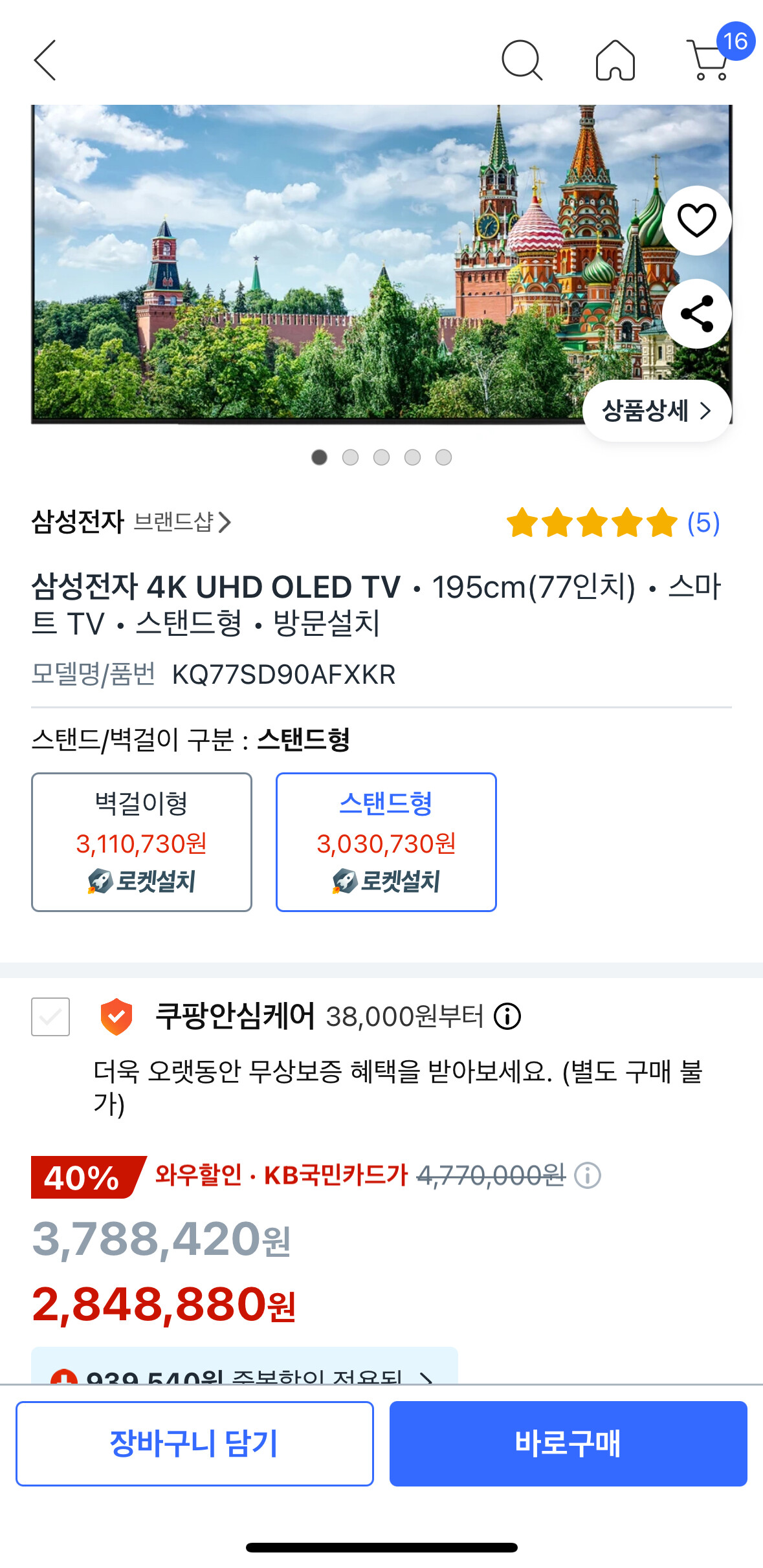Select the 스탠드형 option
763x1568 pixels.
tap(386, 842)
